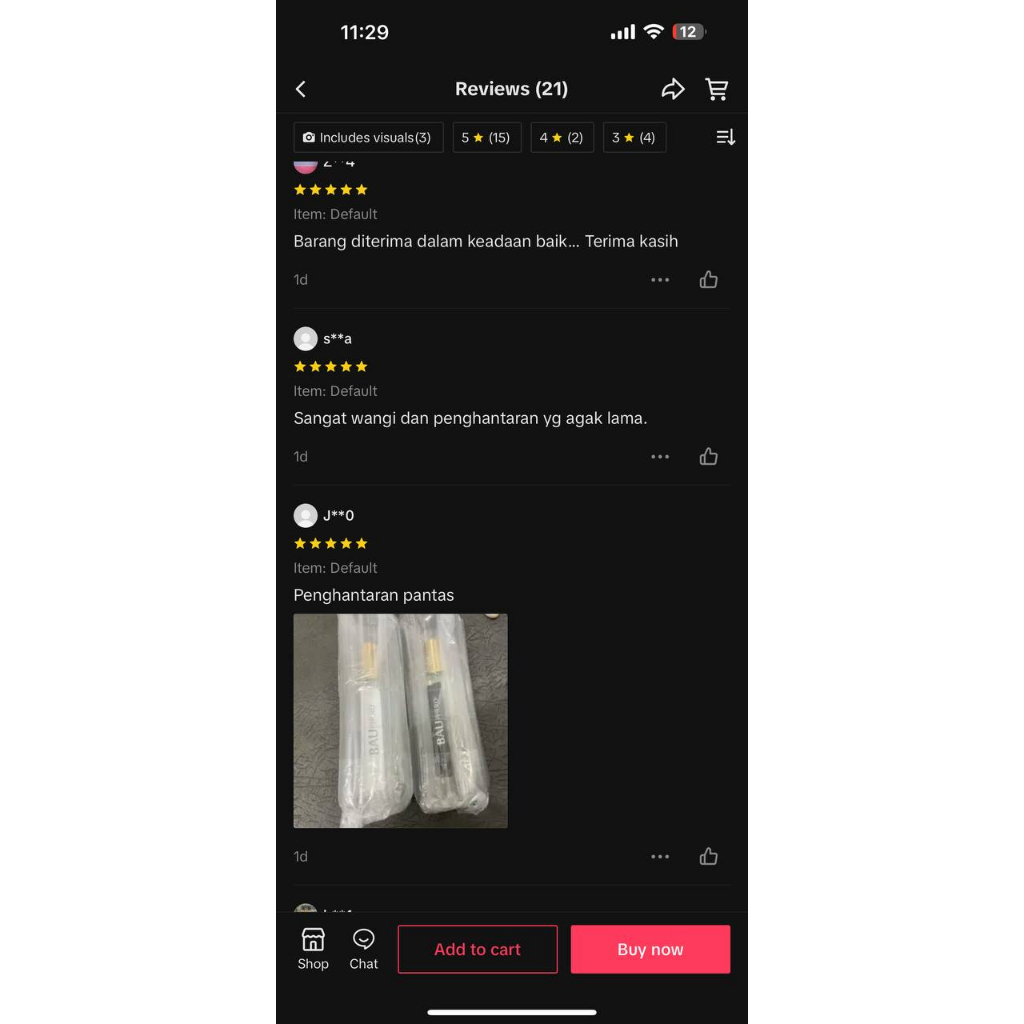Like the review 'Barang diterima dalam keadaan baik'
The image size is (1024, 1024).
point(709,280)
